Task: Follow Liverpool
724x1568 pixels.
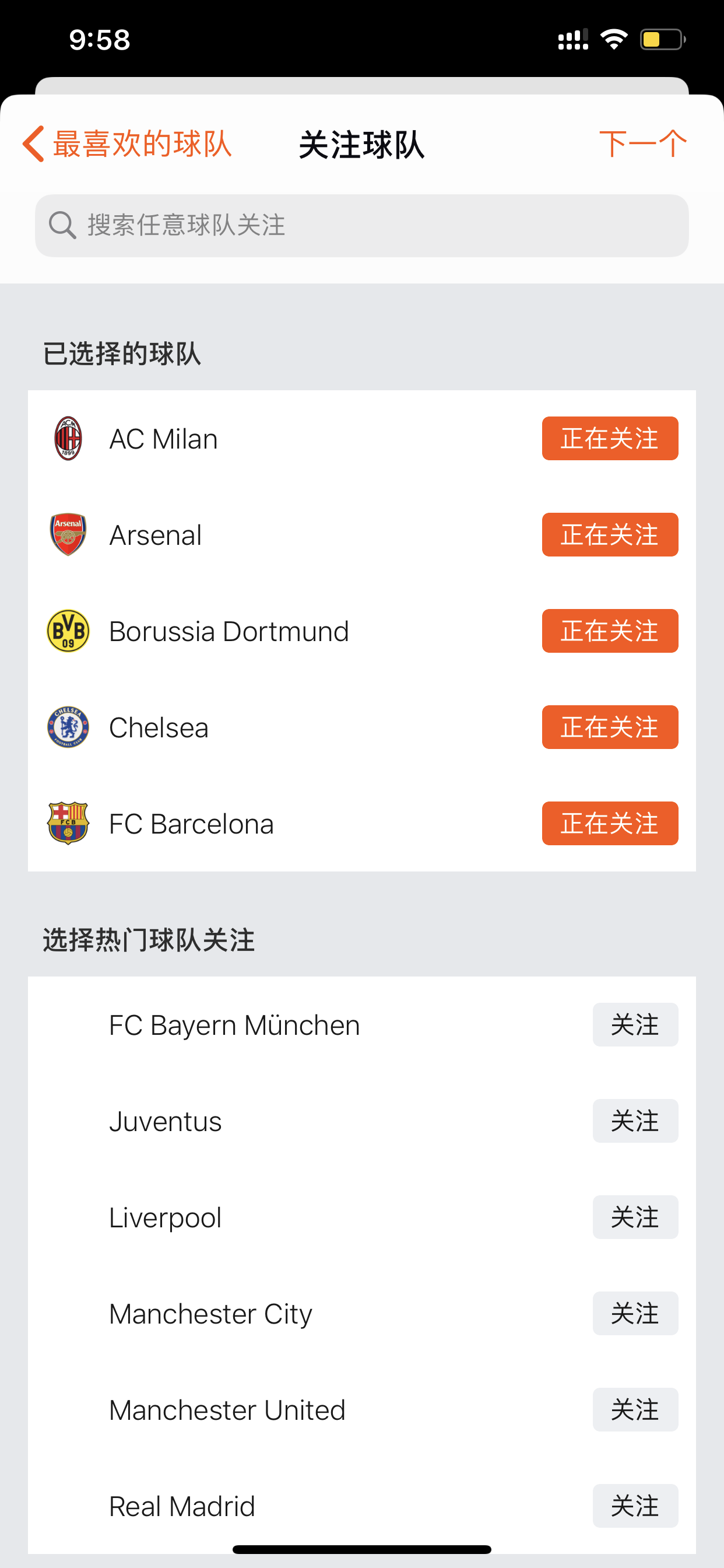Action: coord(635,1217)
